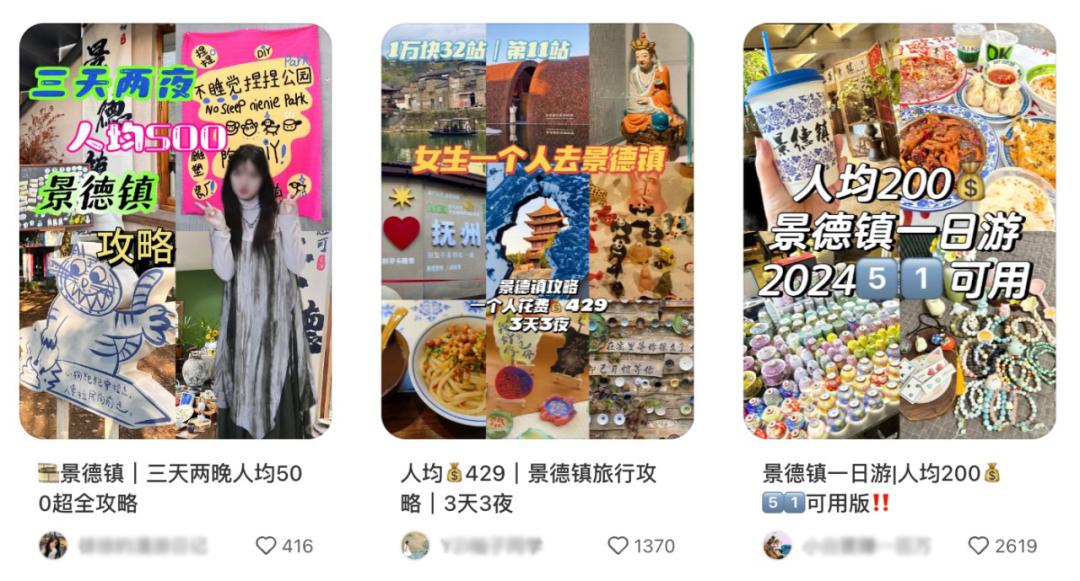The width and height of the screenshot is (1080, 581).
Task: Like the post with 2619 likes
Action: point(978,546)
